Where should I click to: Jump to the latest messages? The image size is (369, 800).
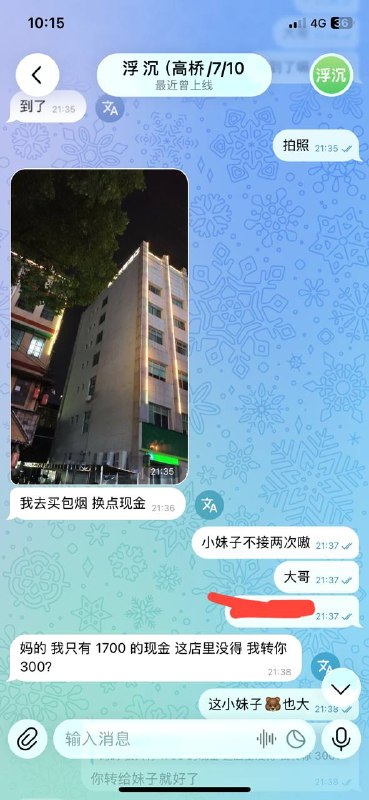click(340, 690)
